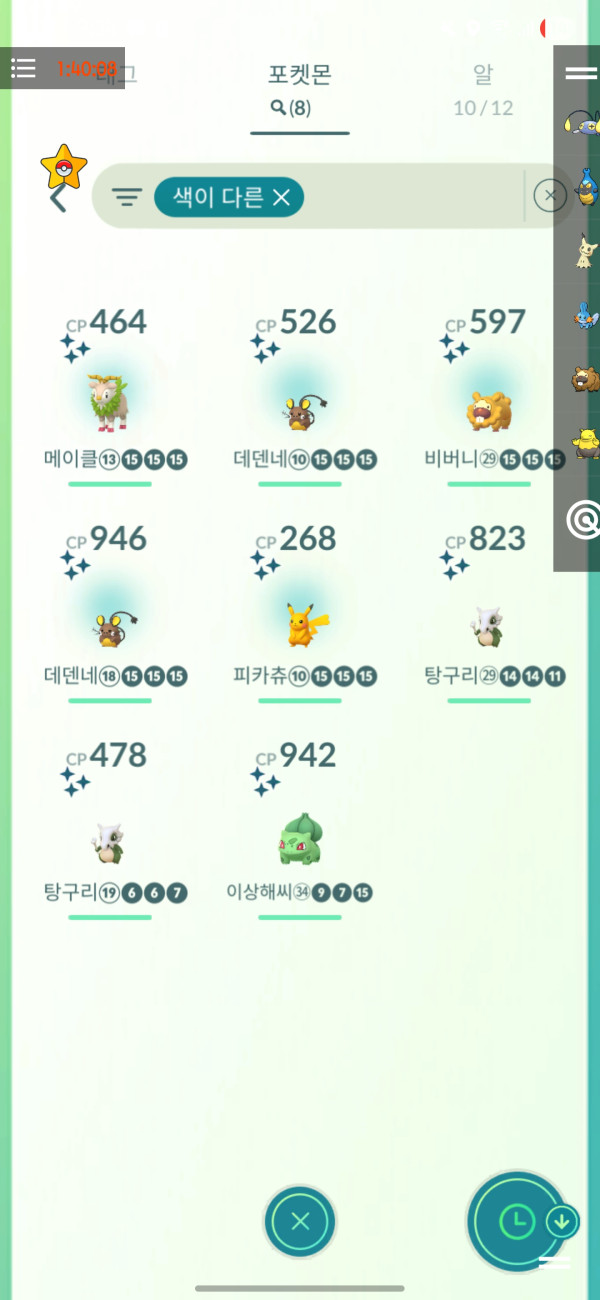Image resolution: width=600 pixels, height=1300 pixels.
Task: Open the filter options icon
Action: coord(126,198)
